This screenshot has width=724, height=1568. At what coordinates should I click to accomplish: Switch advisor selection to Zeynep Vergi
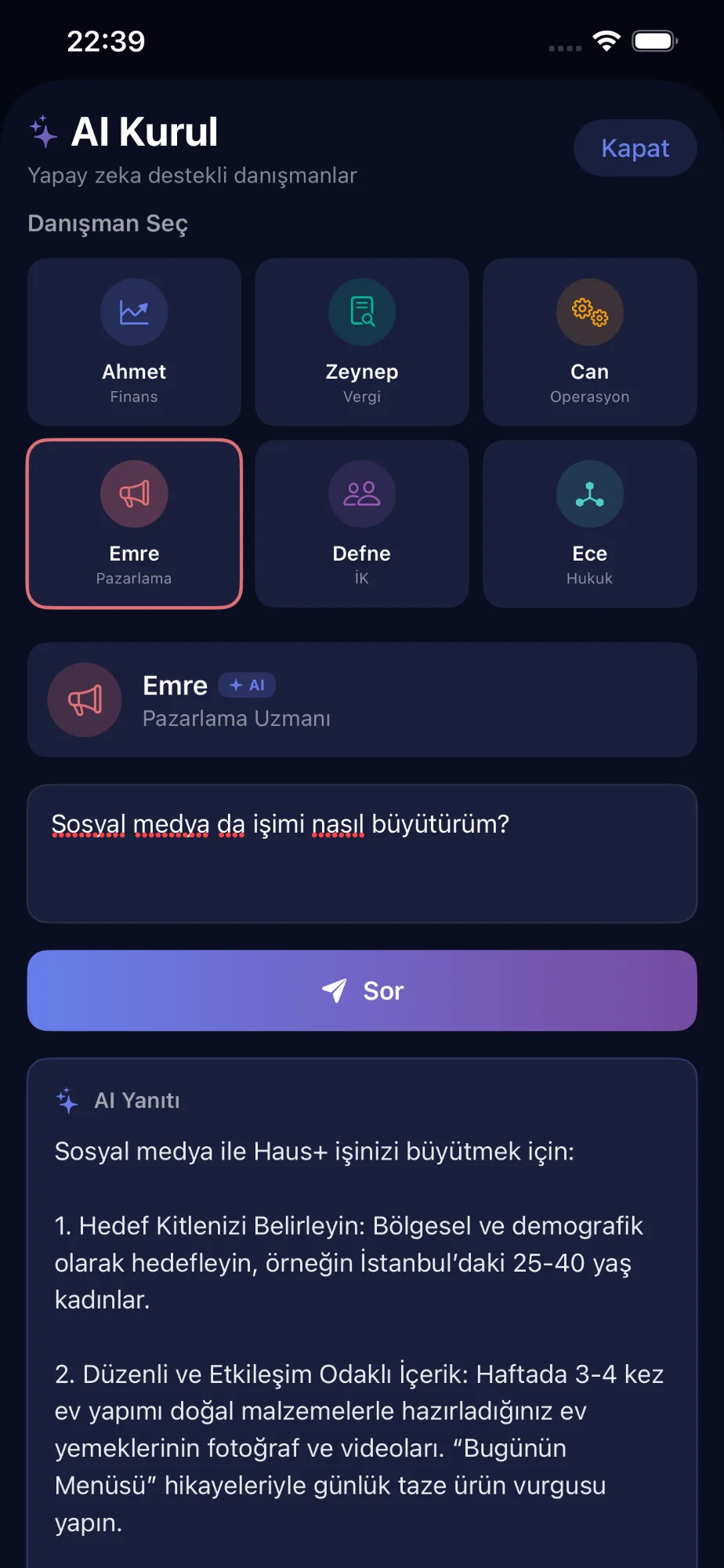pyautogui.click(x=361, y=343)
